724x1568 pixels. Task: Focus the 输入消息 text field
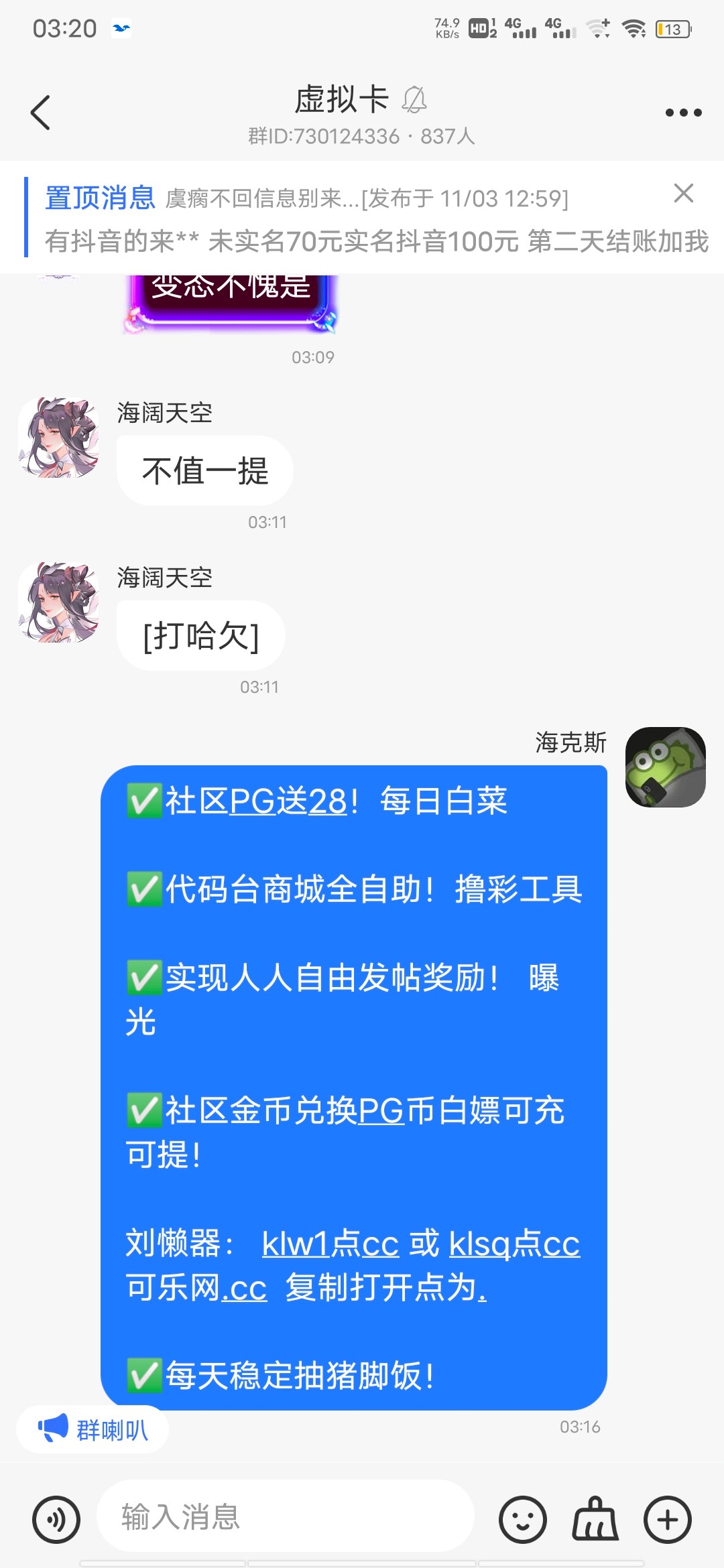click(x=285, y=1517)
